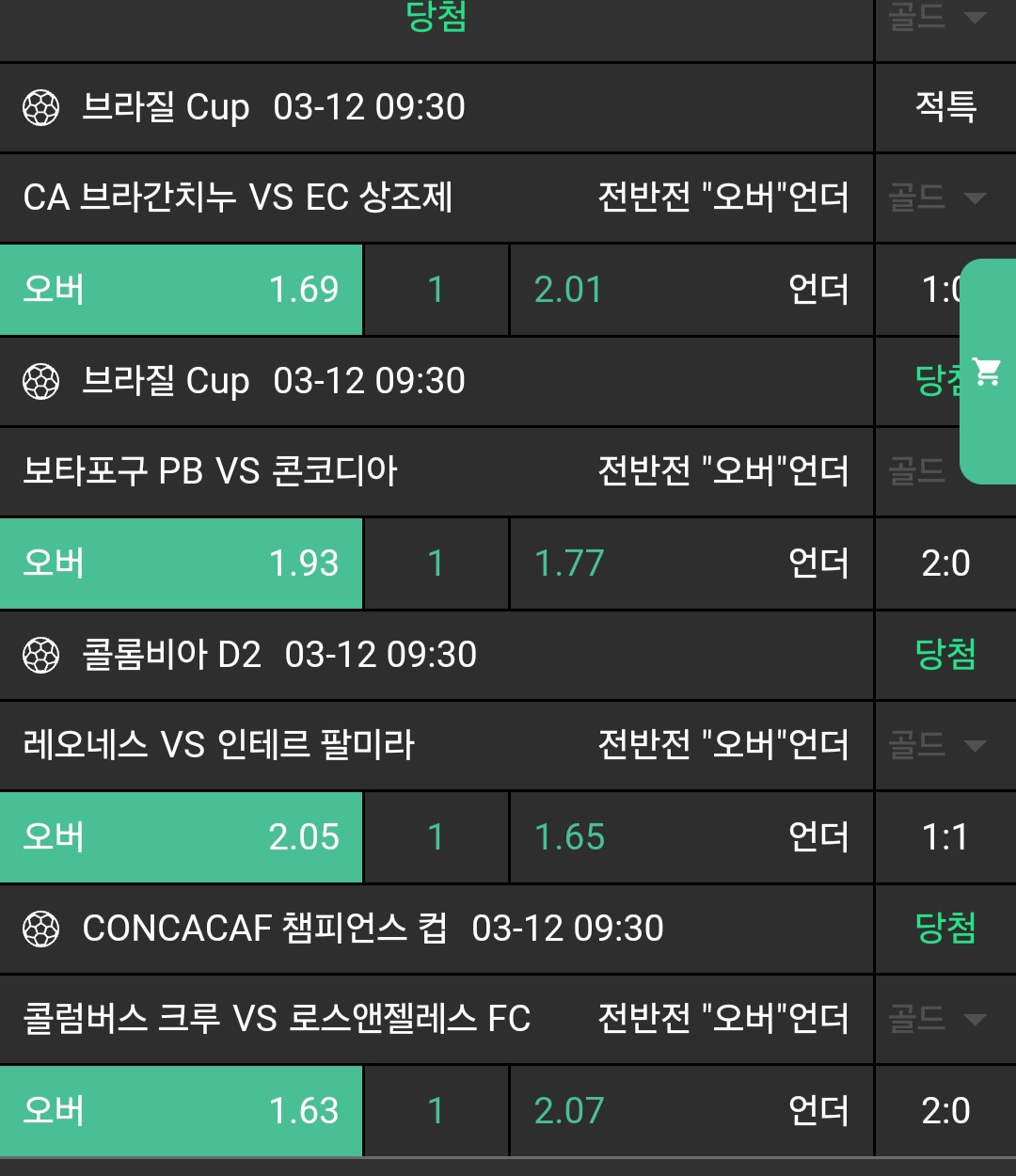Select 오버 1.93 for 보타포구 PB match
1016x1176 pixels.
click(x=181, y=564)
